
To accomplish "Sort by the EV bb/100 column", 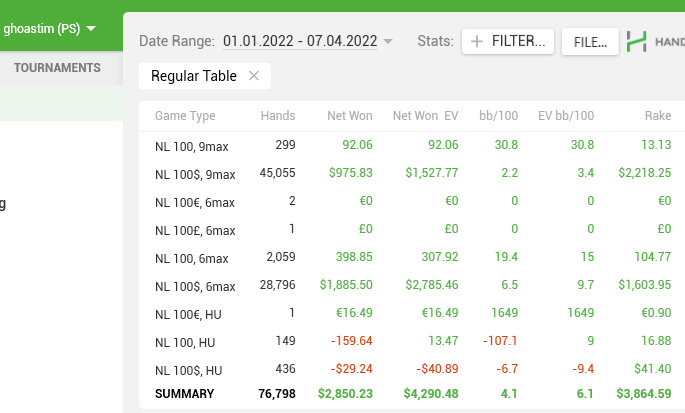I will click(x=565, y=116).
